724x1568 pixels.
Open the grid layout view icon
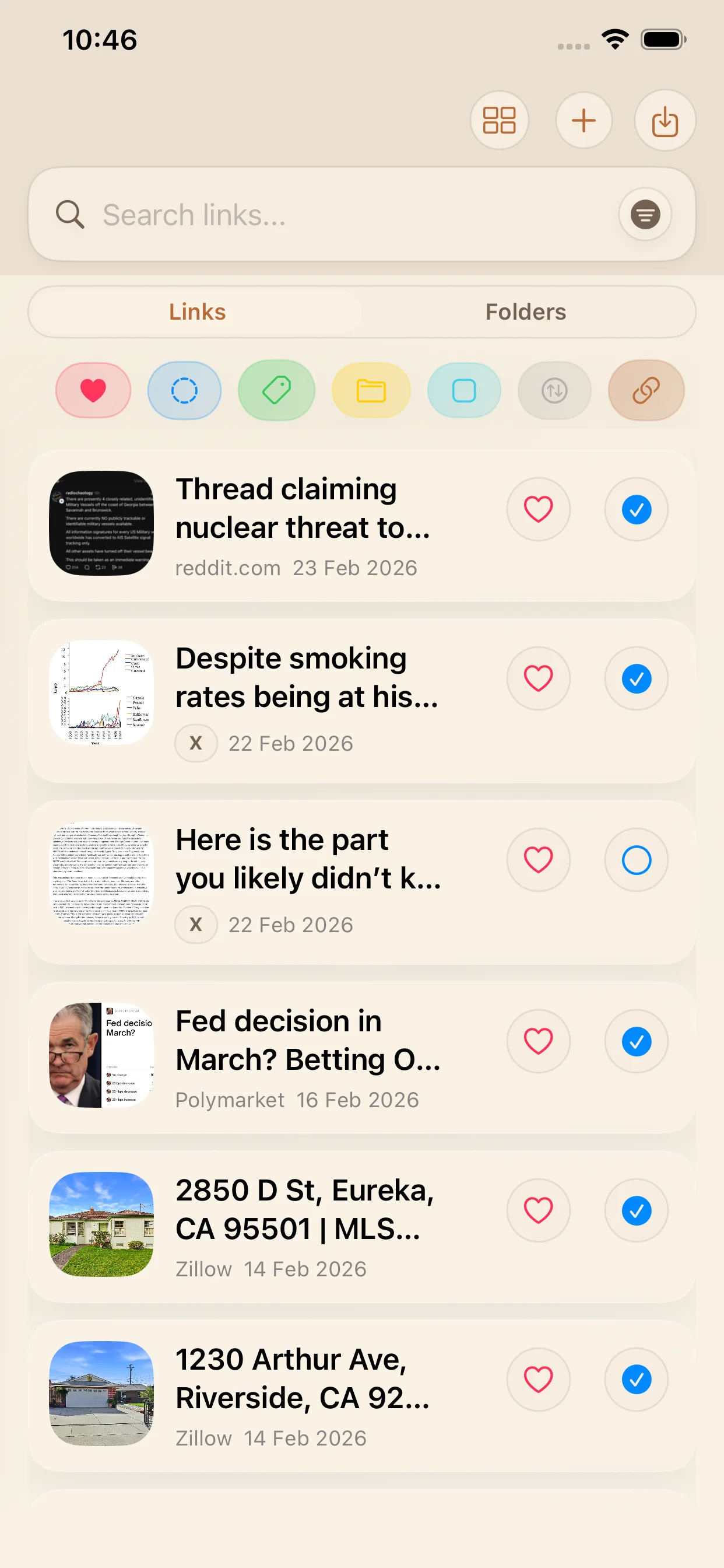click(x=500, y=120)
